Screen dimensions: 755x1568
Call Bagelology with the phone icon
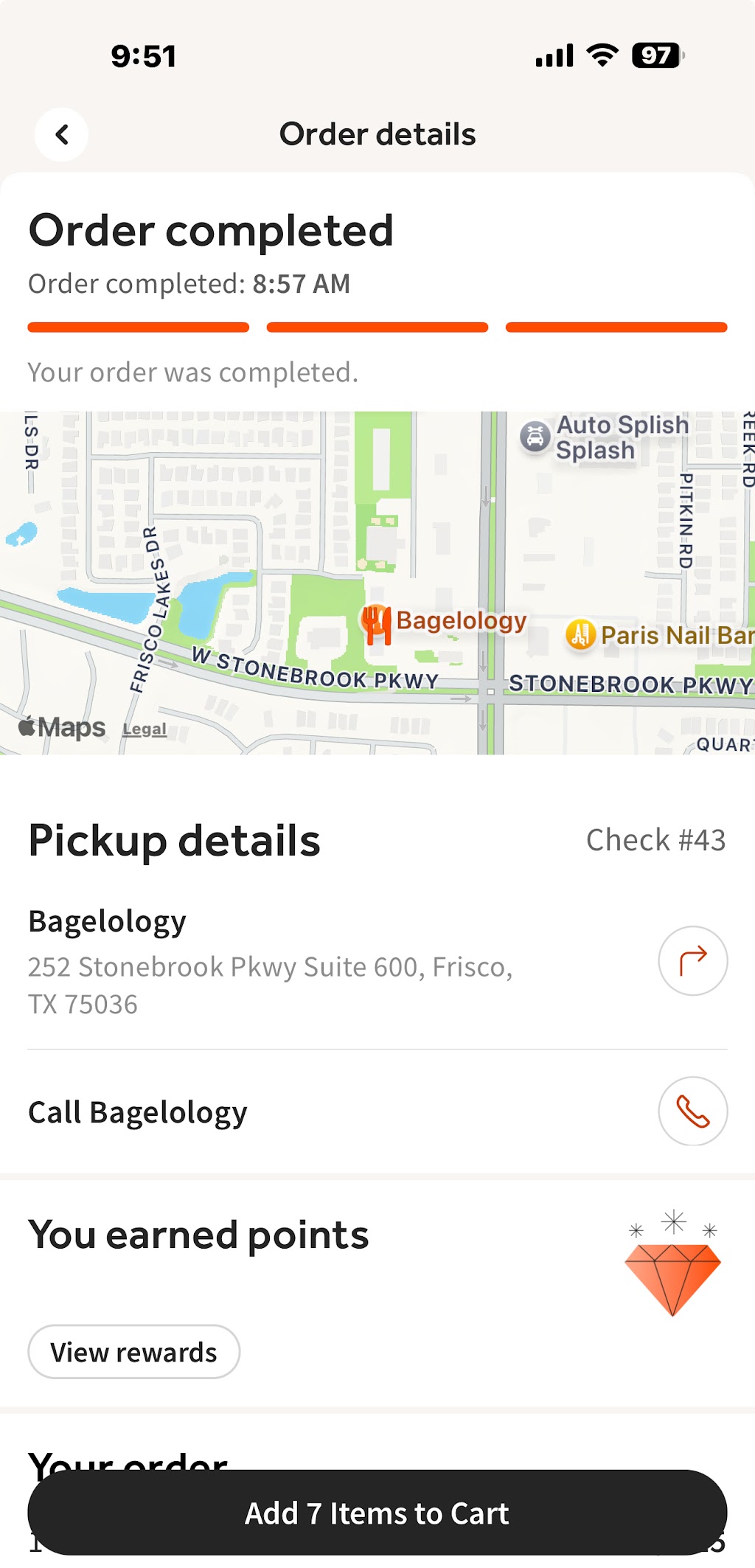click(x=692, y=1111)
